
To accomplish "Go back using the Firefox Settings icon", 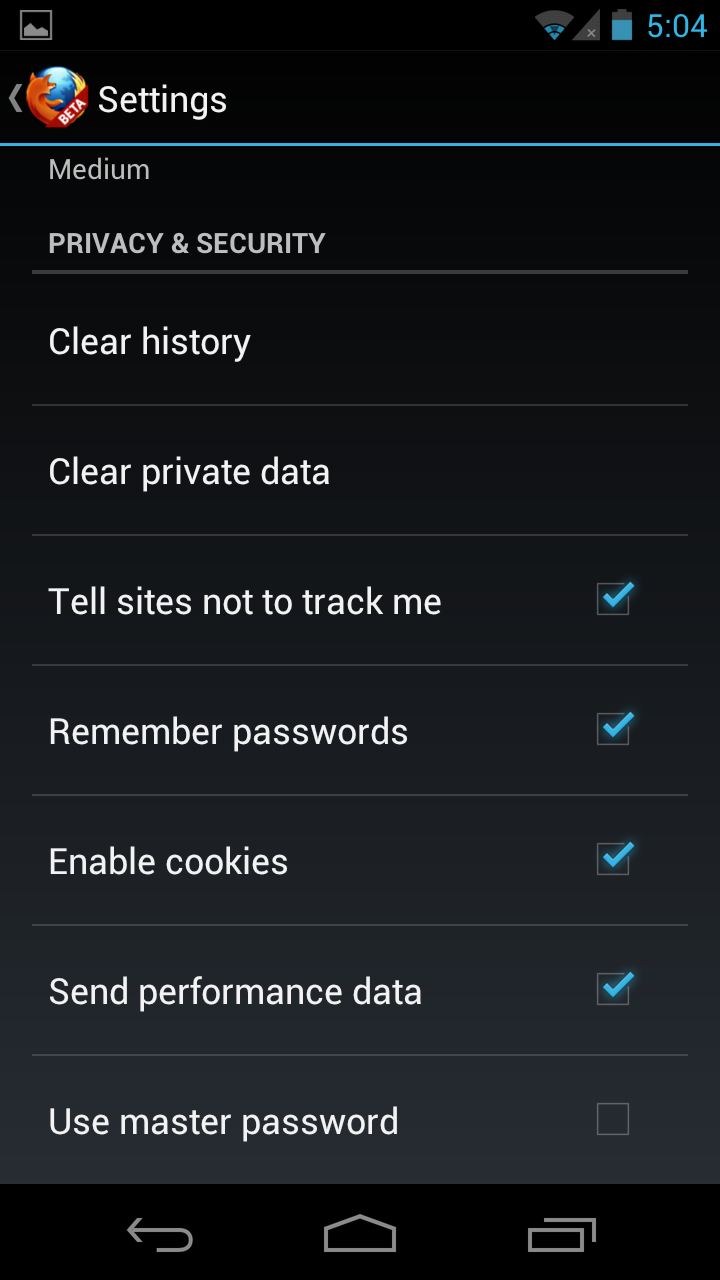I will click(50, 98).
